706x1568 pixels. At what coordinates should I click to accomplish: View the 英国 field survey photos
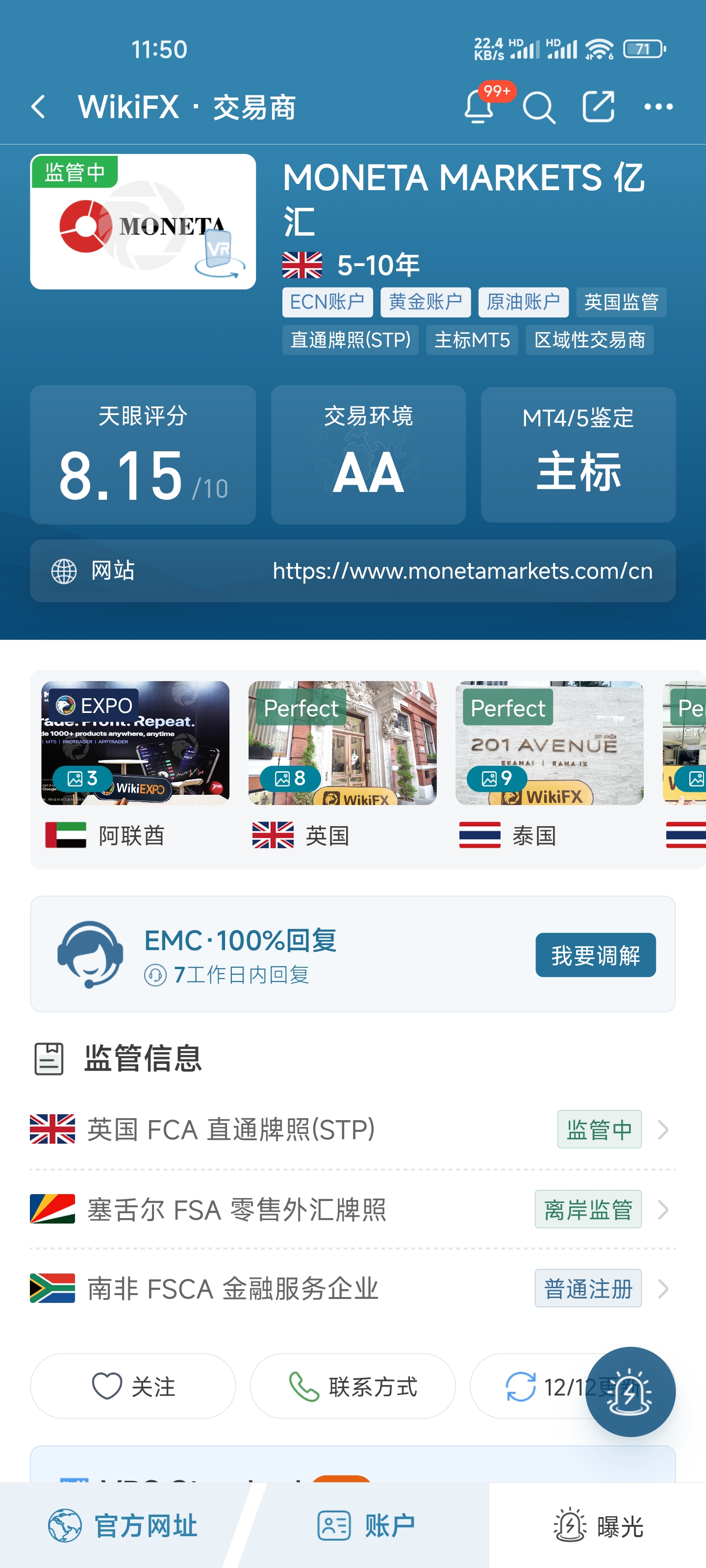pos(342,743)
